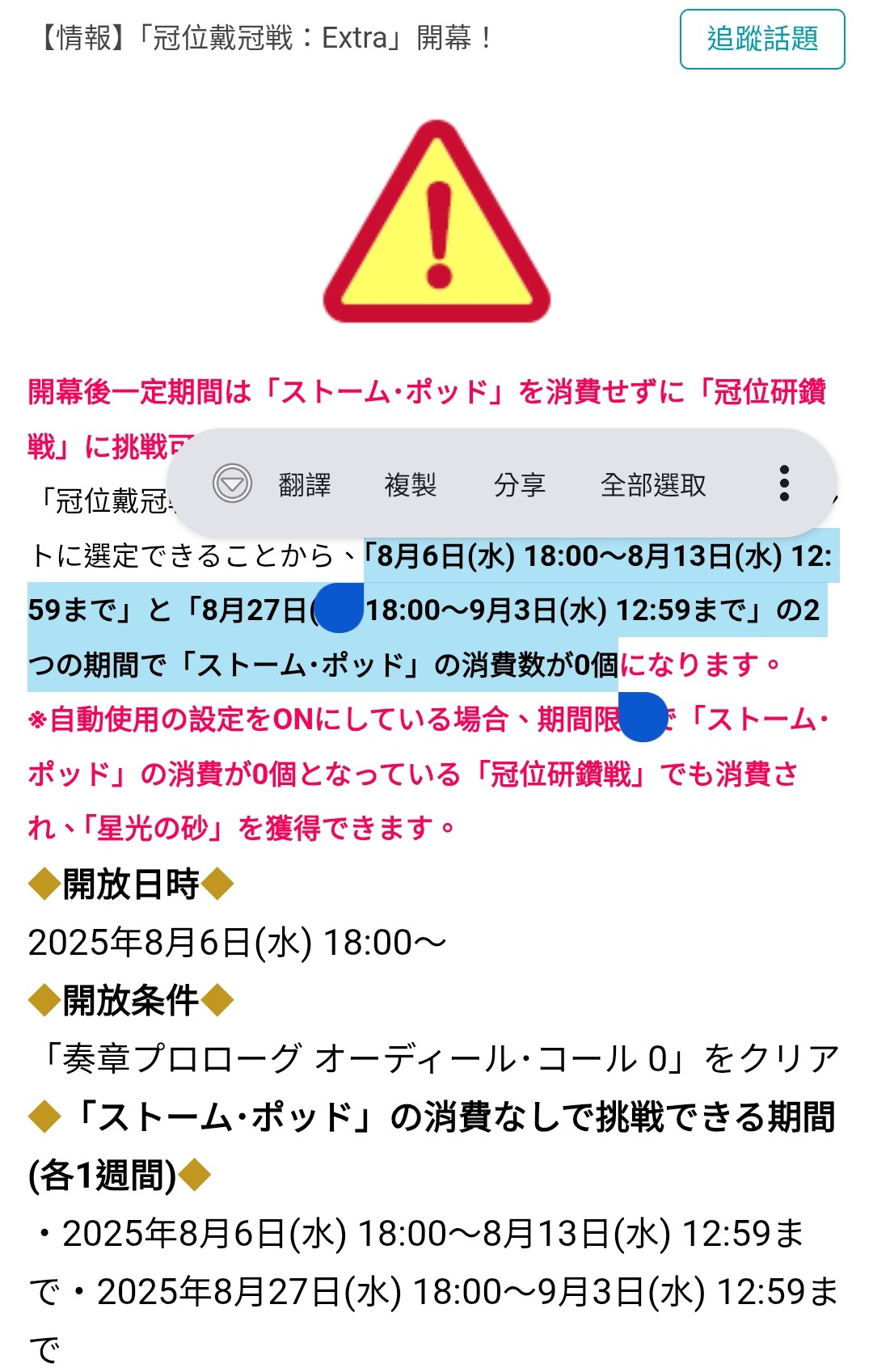
Task: Tap the circled down-arrow icon in toolbar
Action: pos(233,483)
